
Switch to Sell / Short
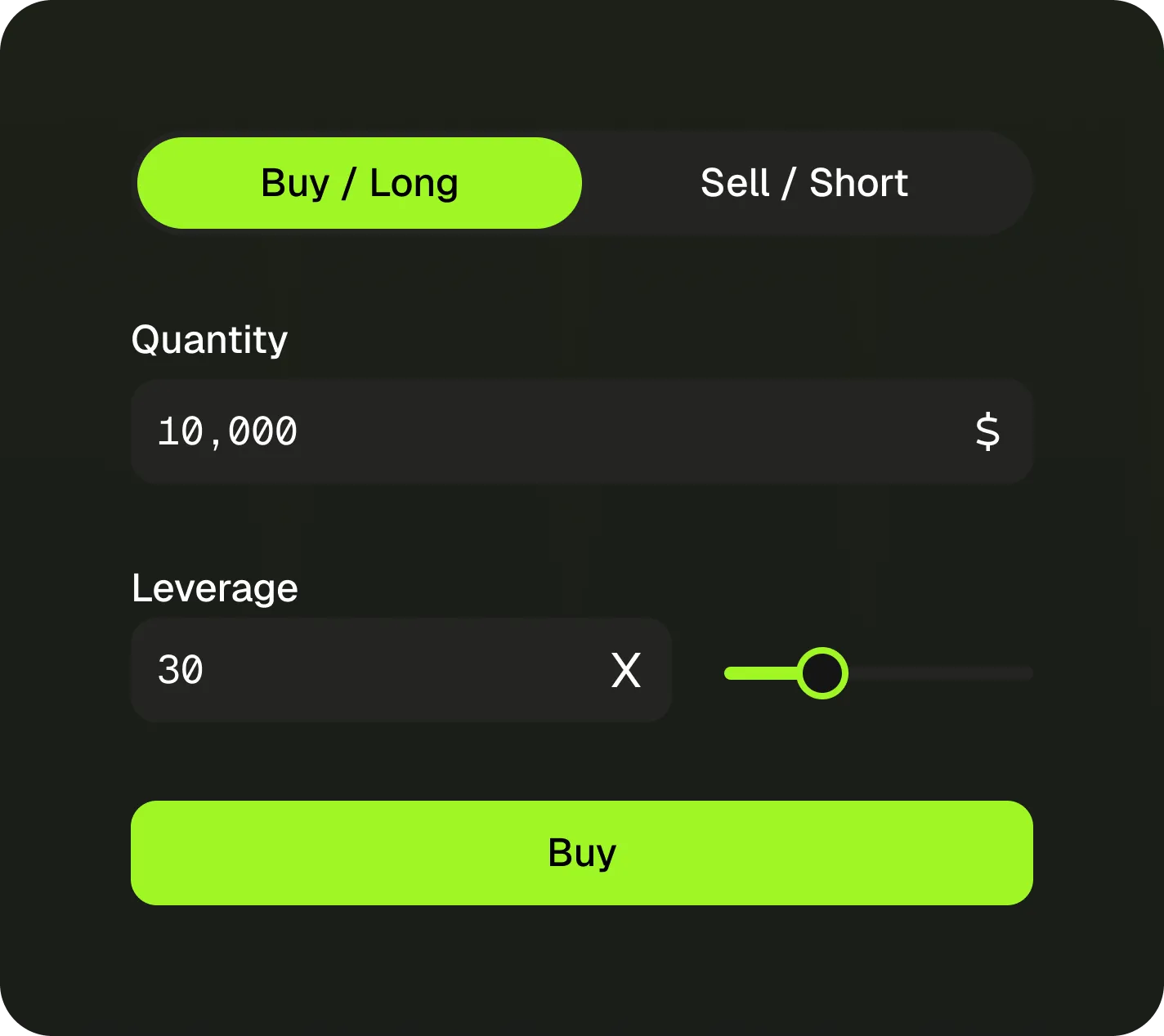click(x=804, y=183)
